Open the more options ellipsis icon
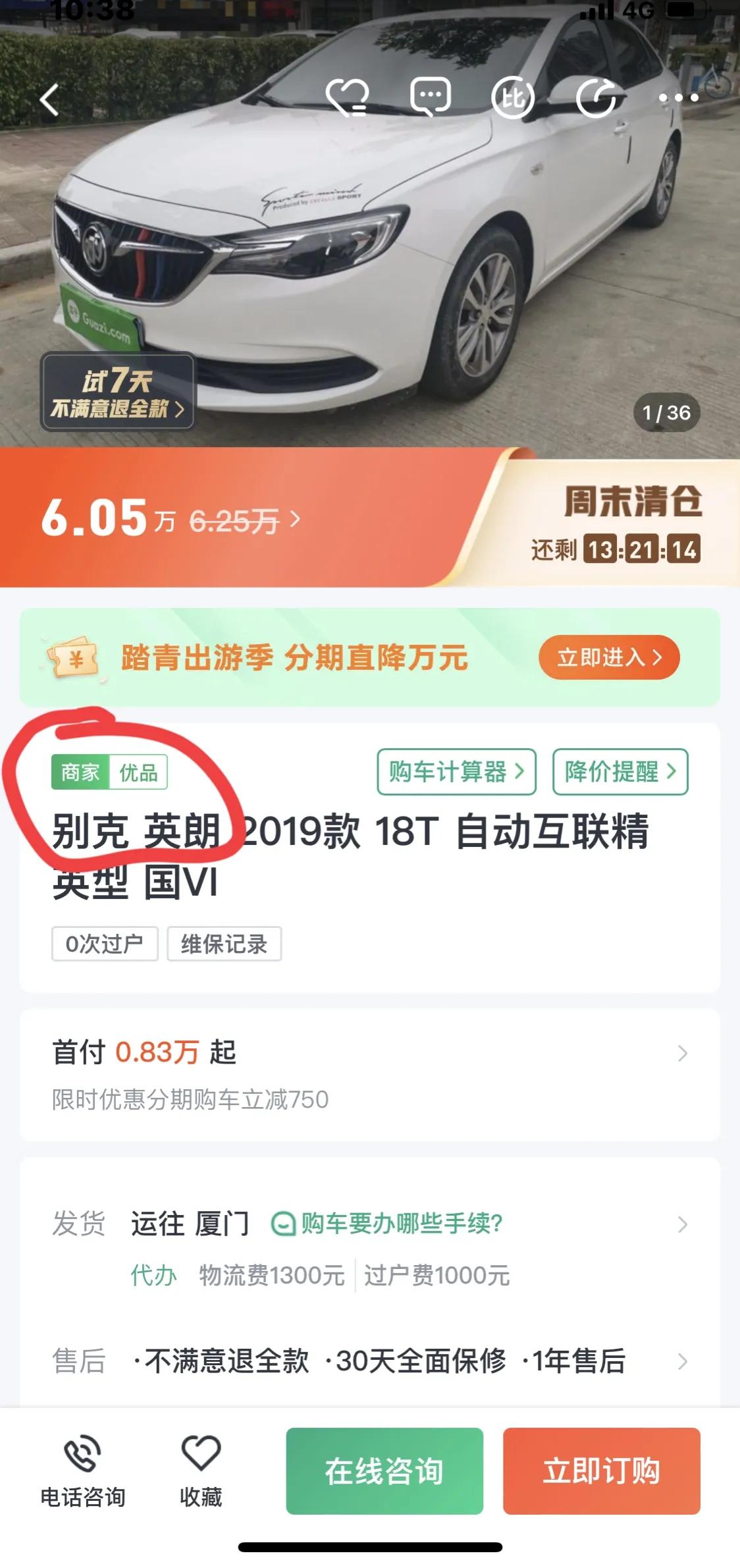This screenshot has height=1568, width=740. [678, 99]
